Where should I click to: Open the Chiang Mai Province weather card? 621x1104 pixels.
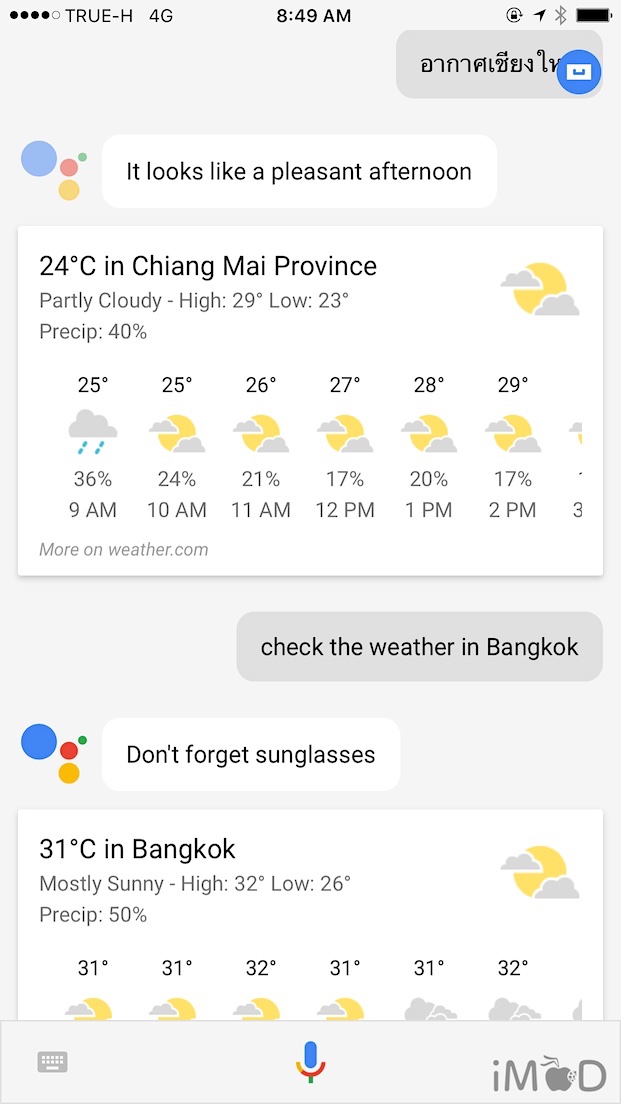[208, 267]
